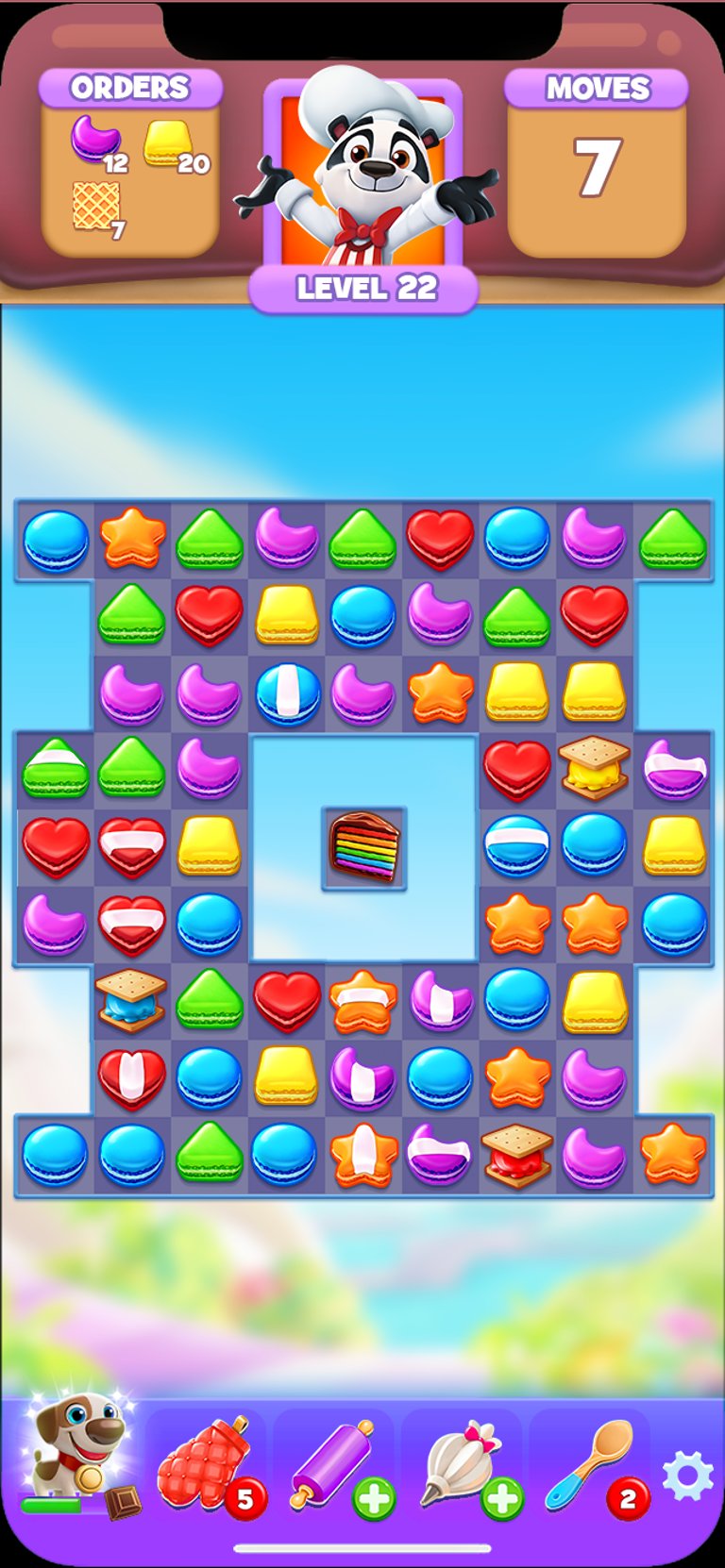Select the wooden spoon booster
Screen dimensions: 725x1568
pos(593,1465)
